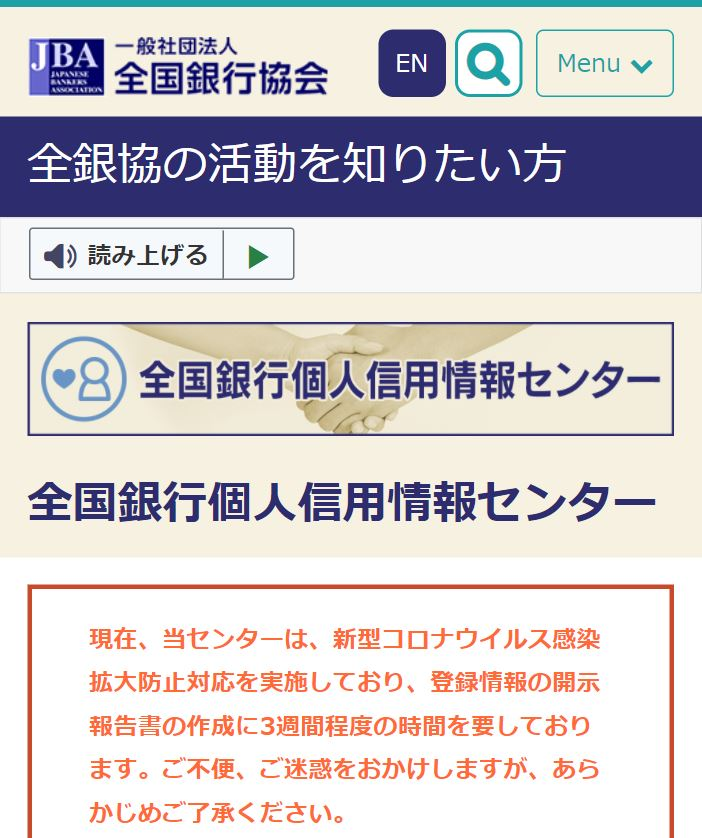The width and height of the screenshot is (702, 838).
Task: Switch the site language to EN
Action: click(411, 63)
